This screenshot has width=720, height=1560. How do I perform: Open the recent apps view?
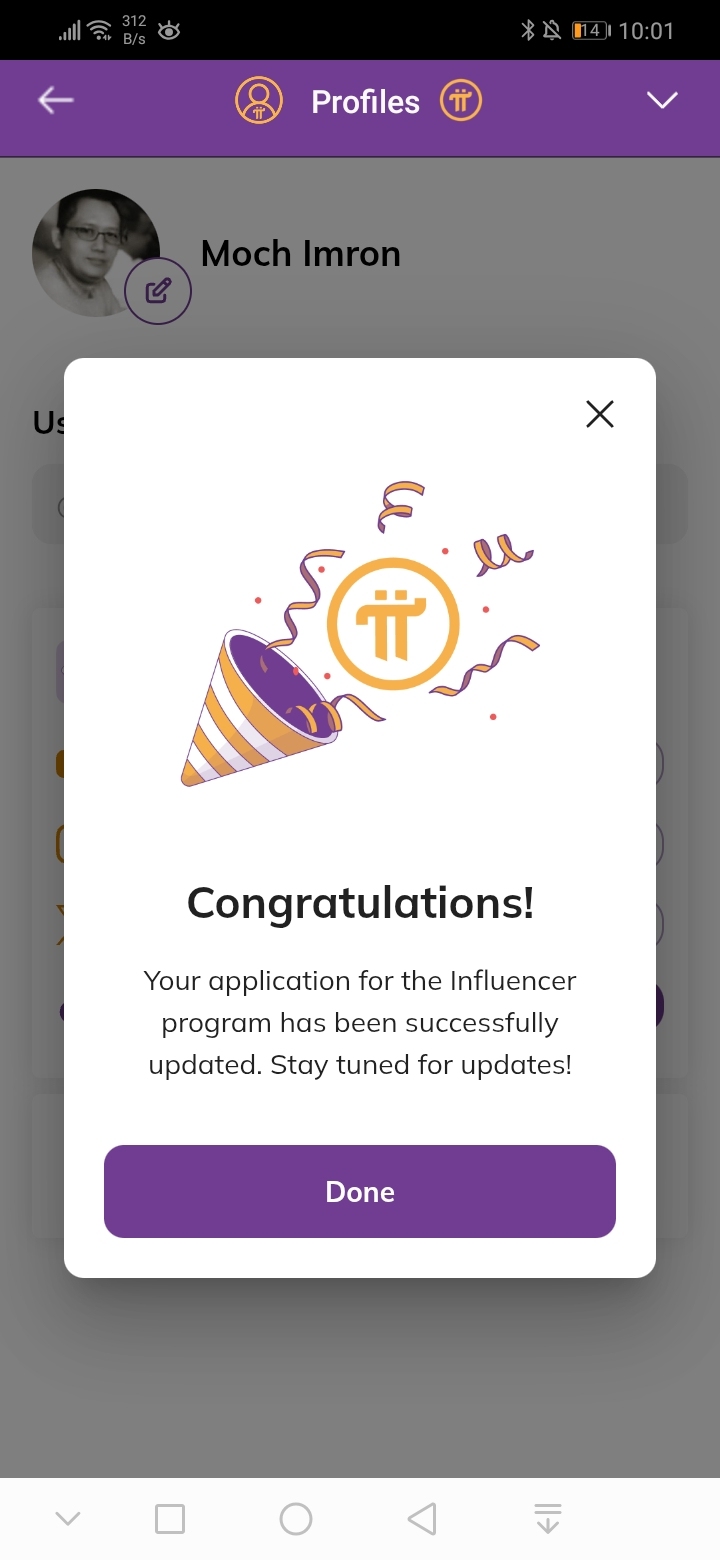coord(170,1519)
